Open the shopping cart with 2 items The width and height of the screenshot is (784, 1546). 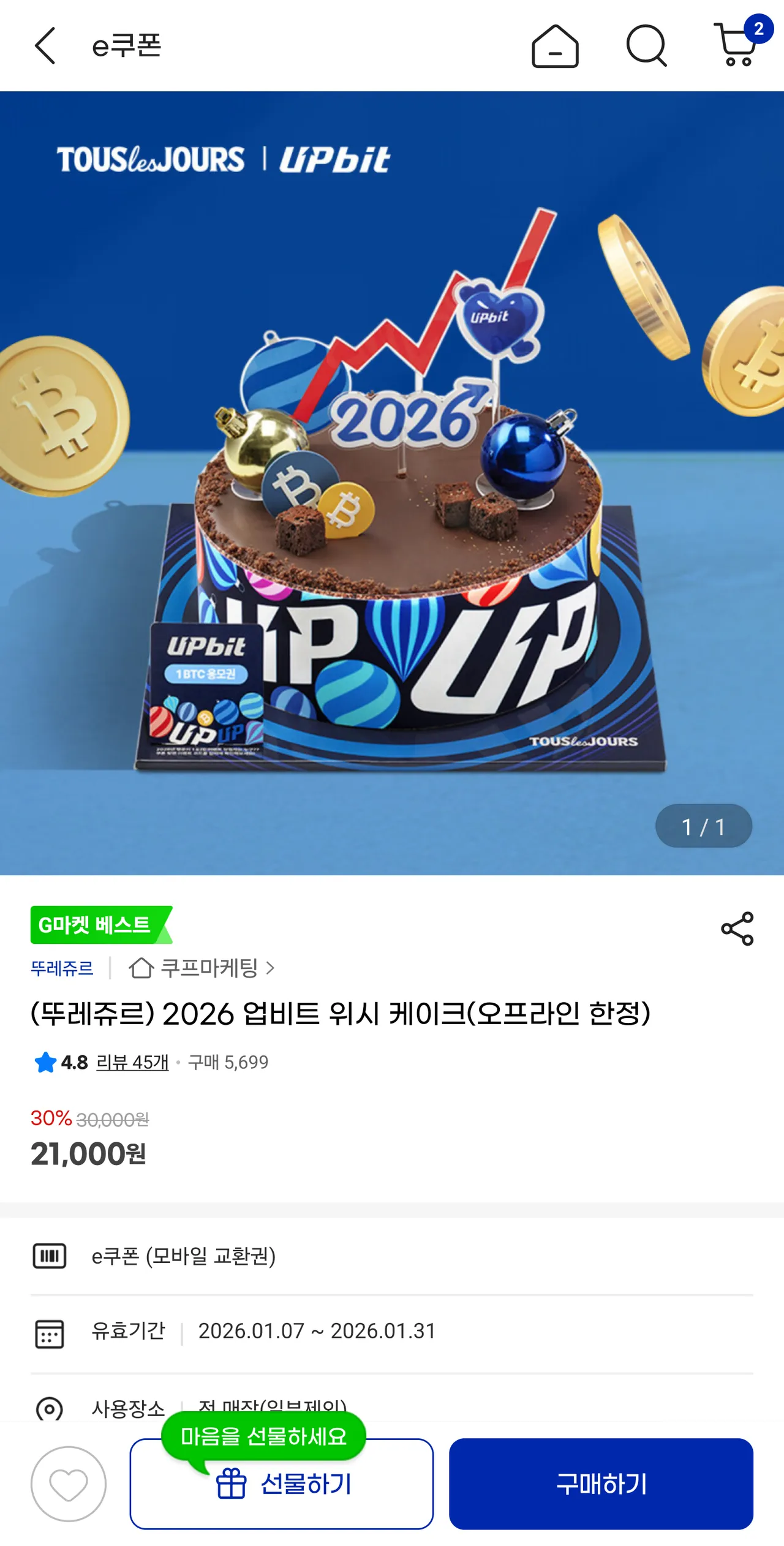pos(737,45)
